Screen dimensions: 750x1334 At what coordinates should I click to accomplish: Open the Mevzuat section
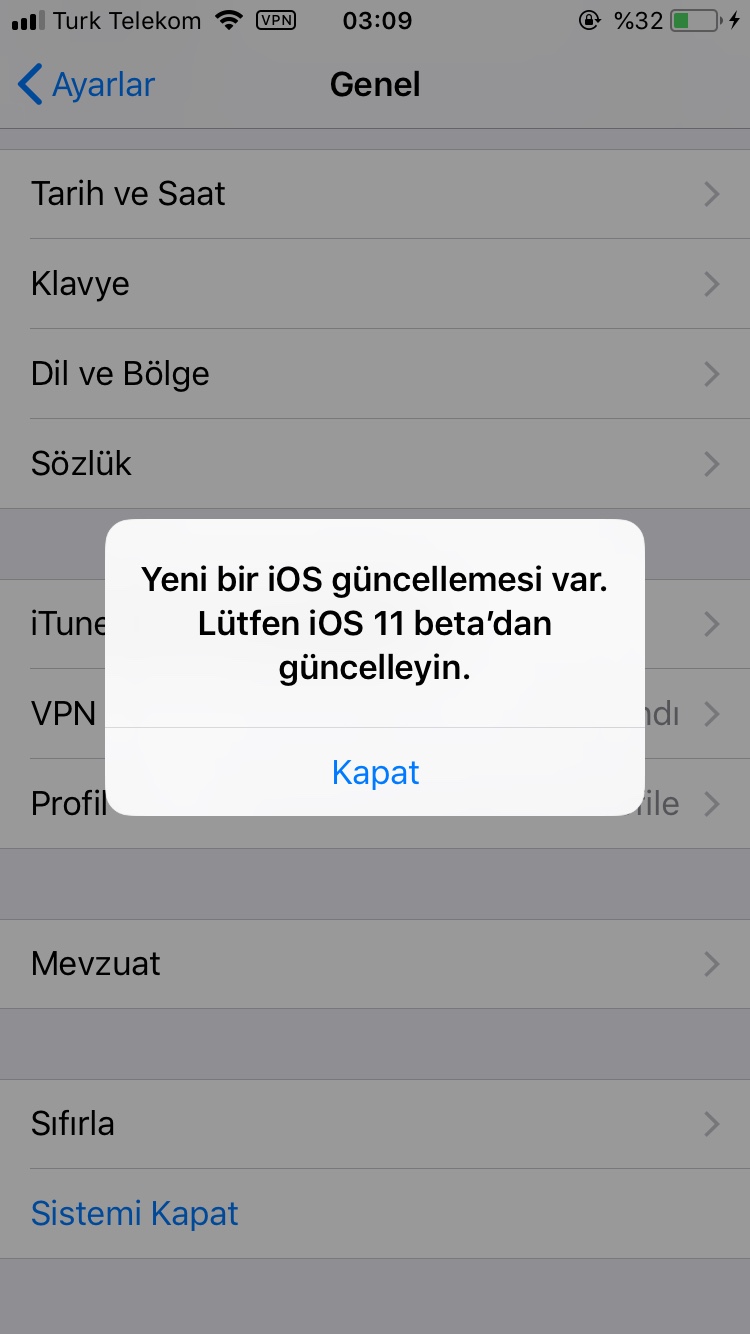coord(375,963)
